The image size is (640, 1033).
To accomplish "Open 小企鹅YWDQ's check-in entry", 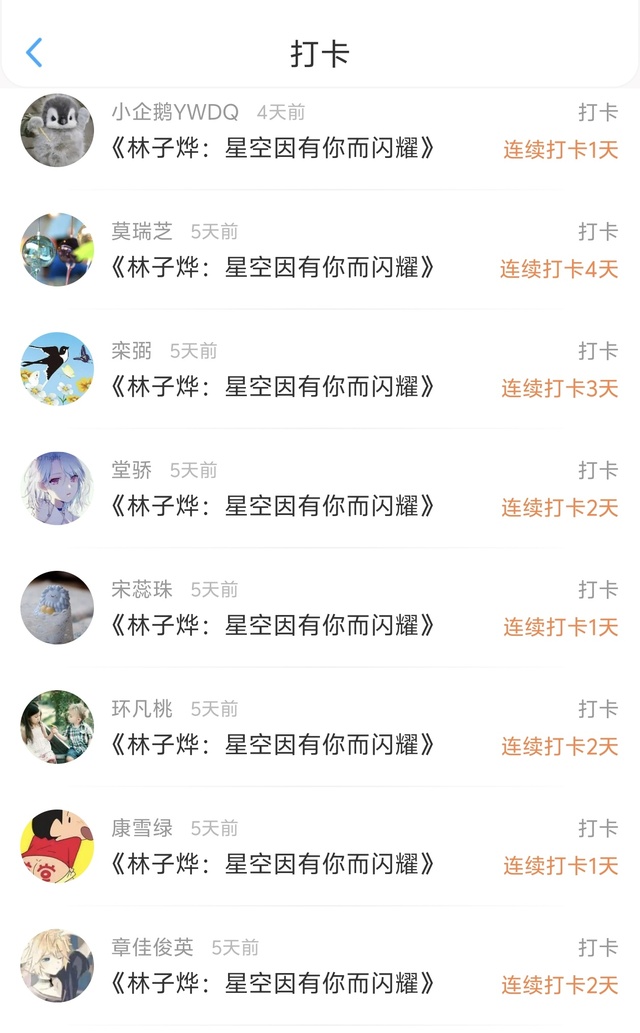I will (x=320, y=130).
